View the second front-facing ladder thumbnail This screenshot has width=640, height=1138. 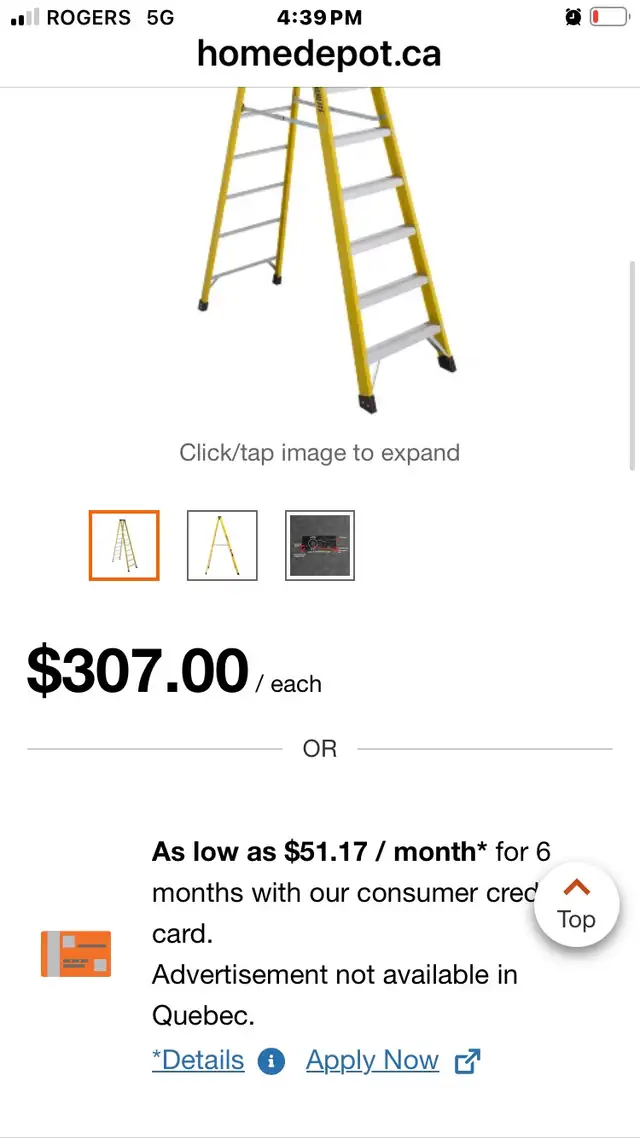pyautogui.click(x=222, y=546)
